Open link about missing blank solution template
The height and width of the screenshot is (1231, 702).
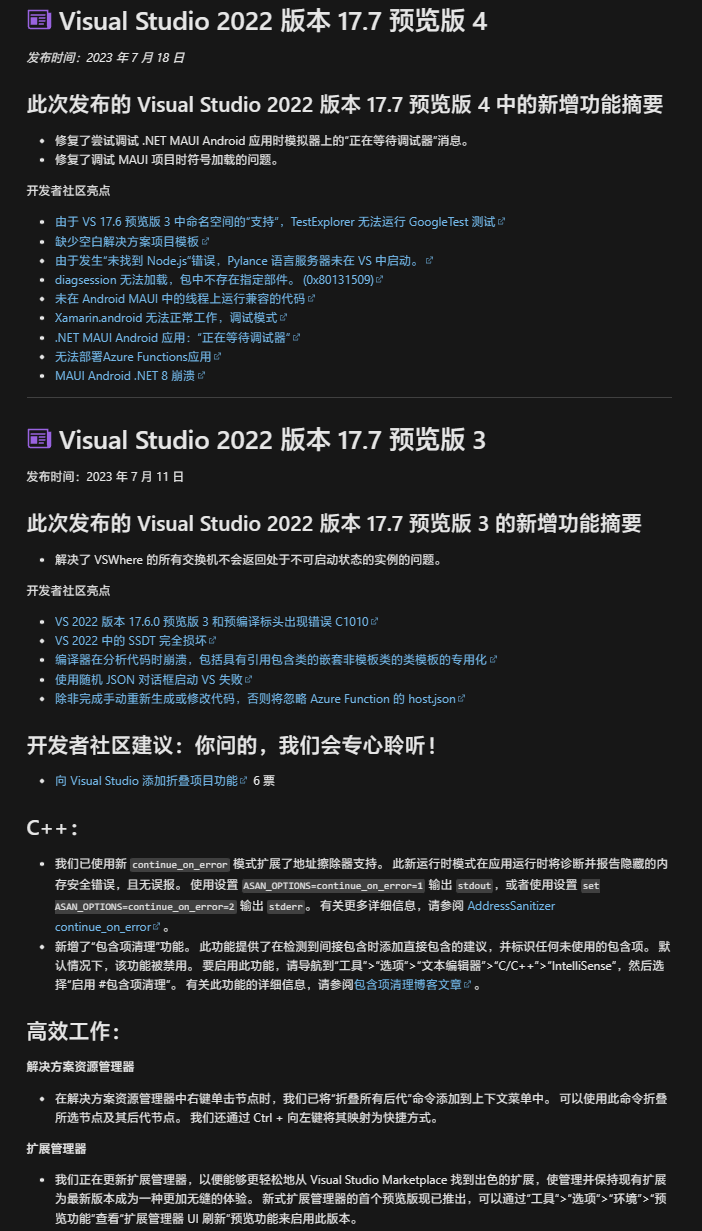127,241
